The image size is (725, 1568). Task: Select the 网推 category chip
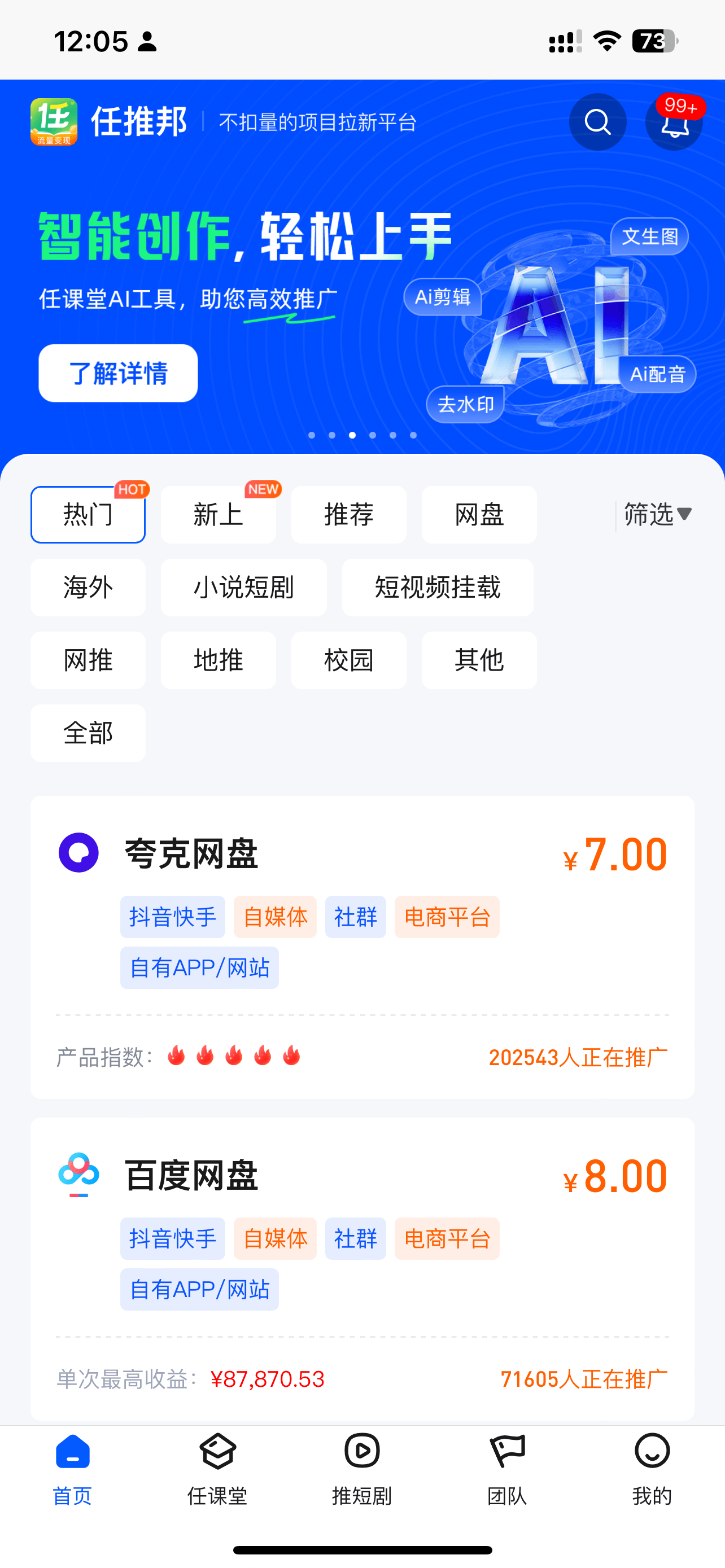[x=88, y=660]
